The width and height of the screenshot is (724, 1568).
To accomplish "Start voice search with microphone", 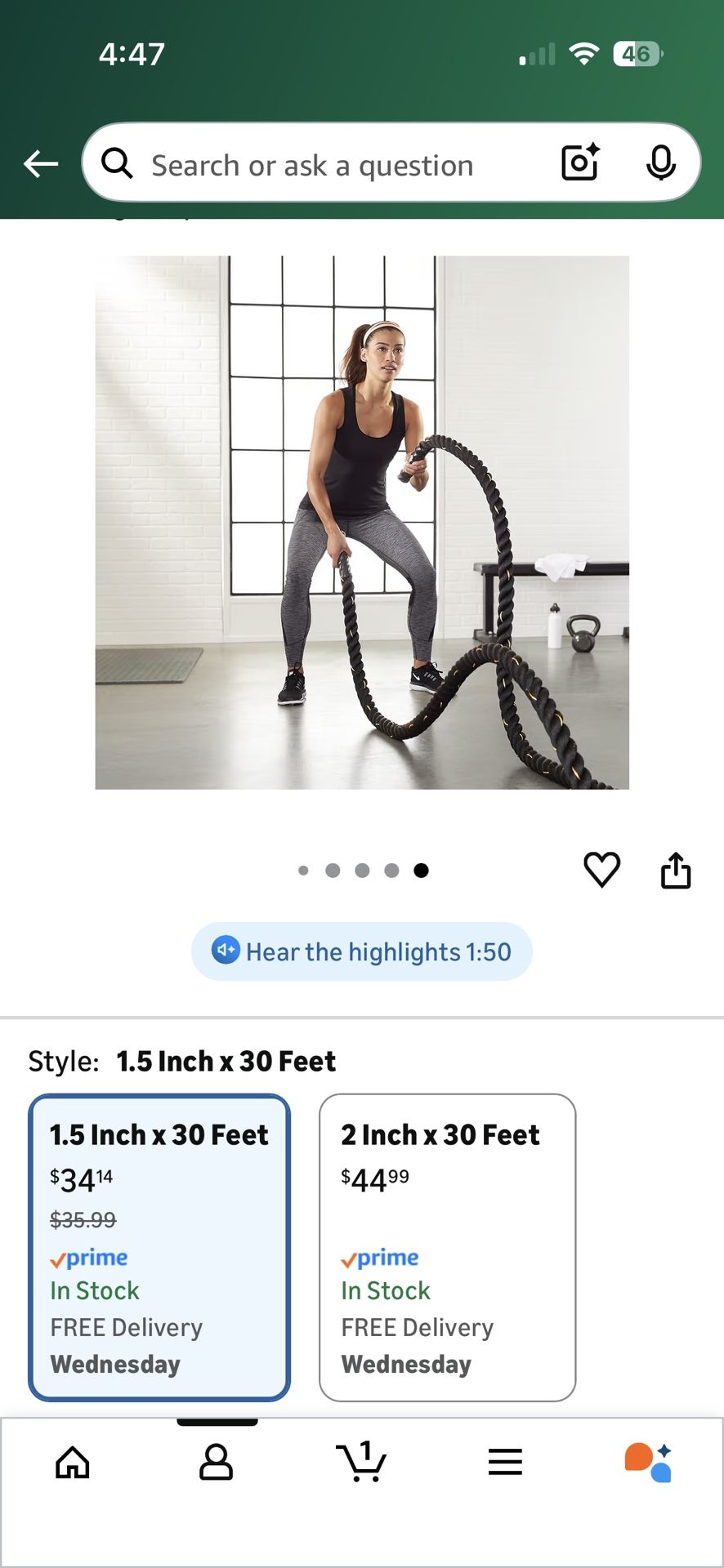I will (660, 163).
